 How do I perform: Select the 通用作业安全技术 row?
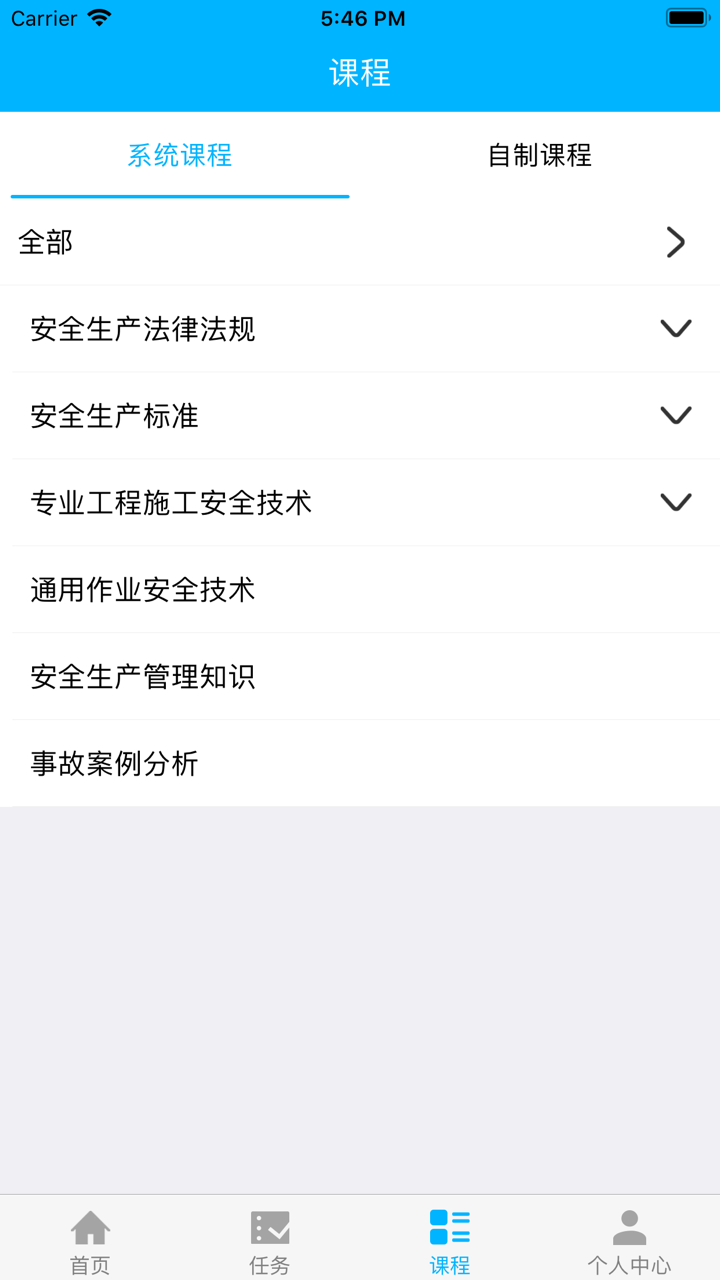tap(360, 590)
